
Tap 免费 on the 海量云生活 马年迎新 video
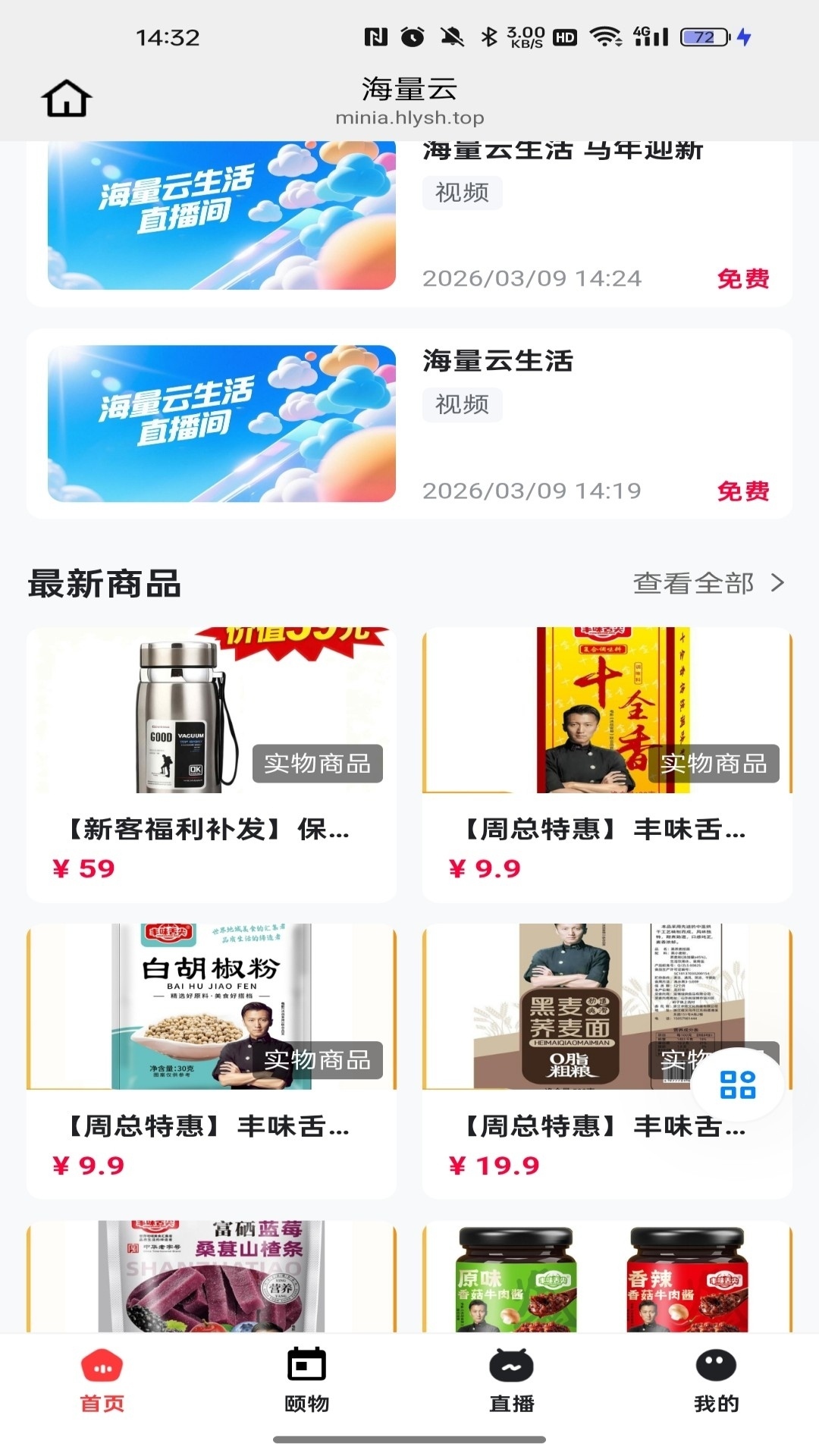click(x=744, y=279)
